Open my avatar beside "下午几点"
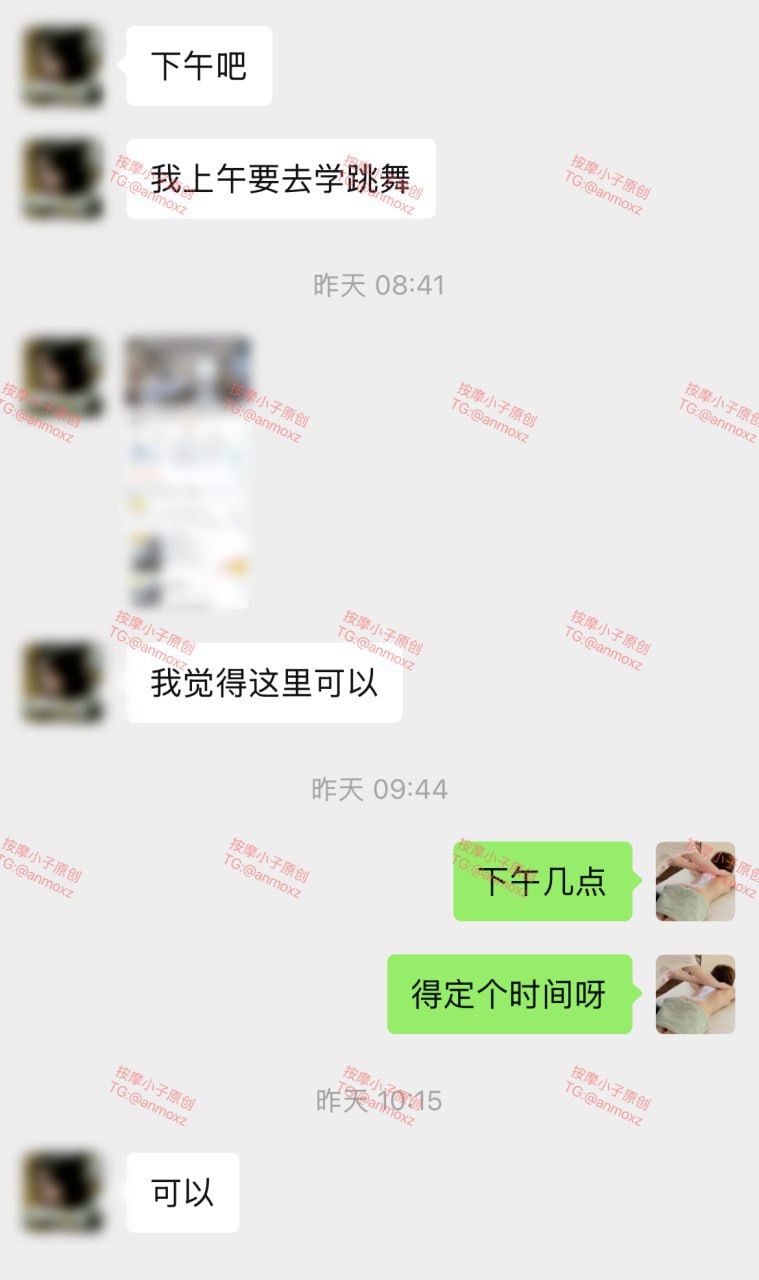Viewport: 759px width, 1280px height. 695,881
